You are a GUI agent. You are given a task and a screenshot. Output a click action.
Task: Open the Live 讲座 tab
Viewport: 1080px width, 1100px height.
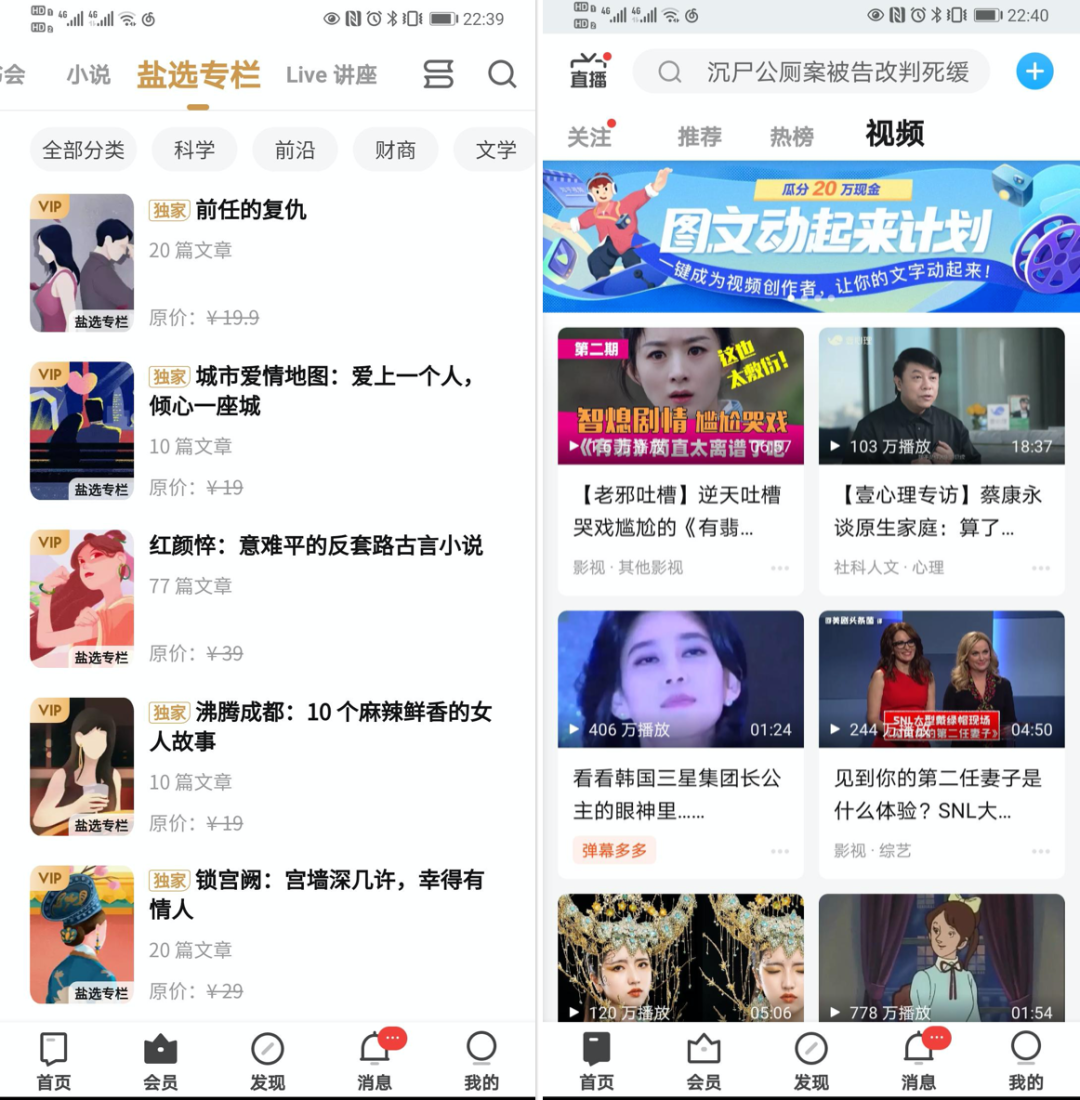331,75
